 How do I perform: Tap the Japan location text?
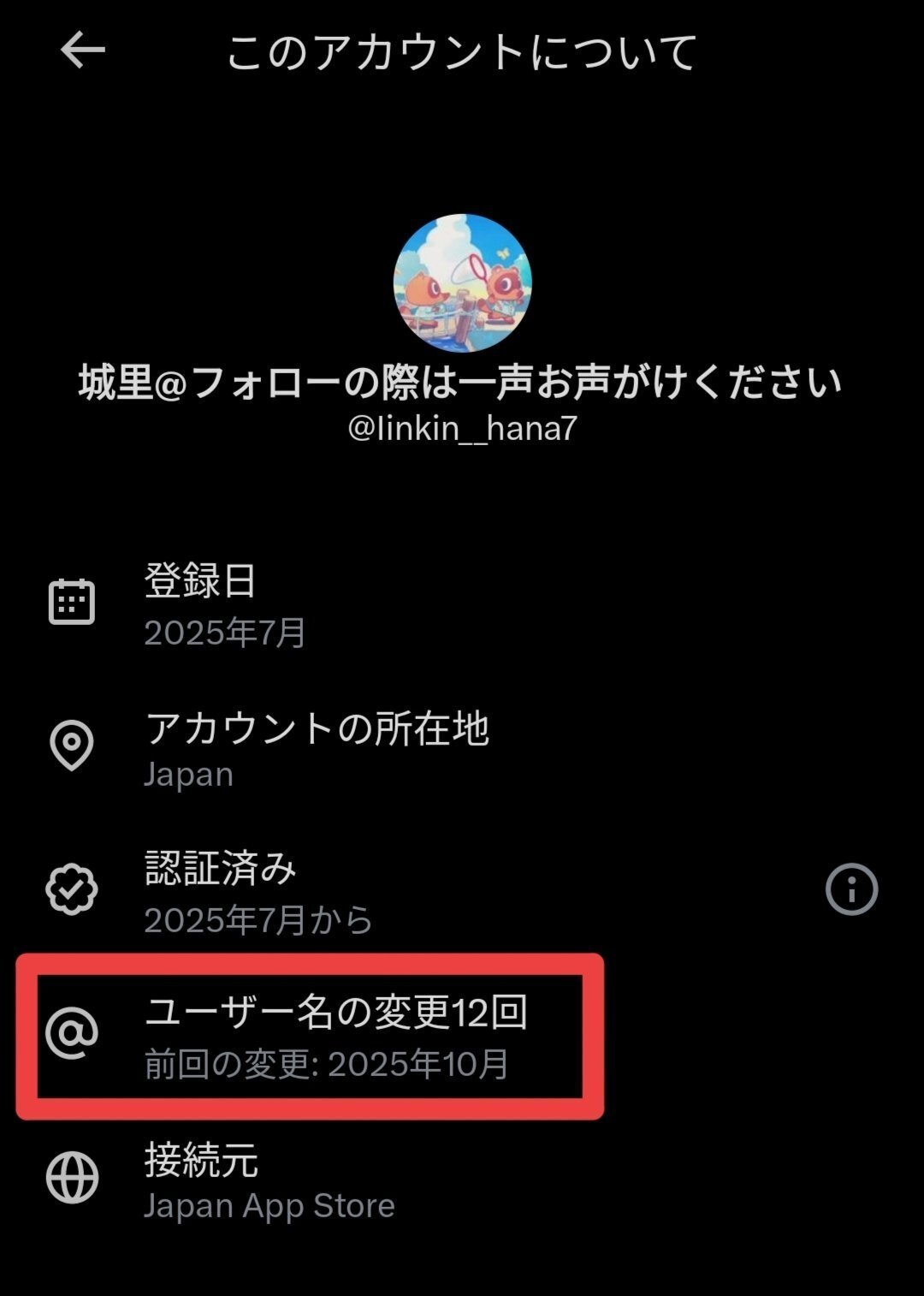coord(187,776)
